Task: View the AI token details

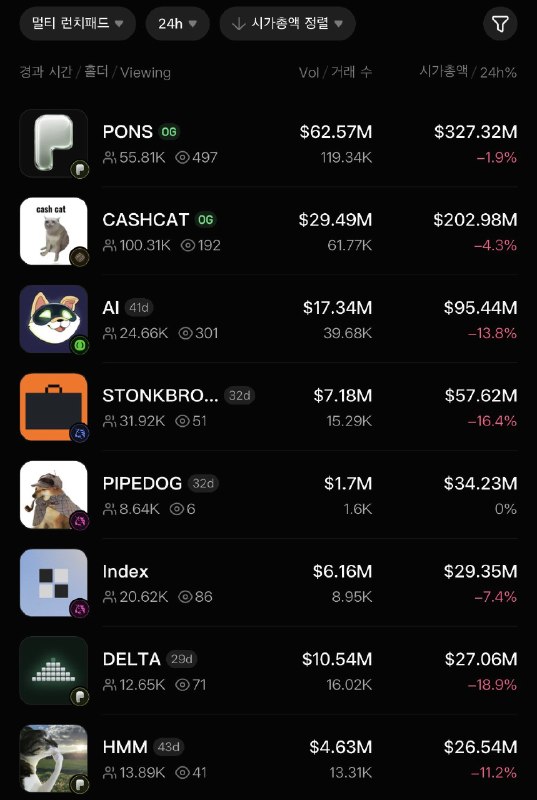Action: click(268, 319)
